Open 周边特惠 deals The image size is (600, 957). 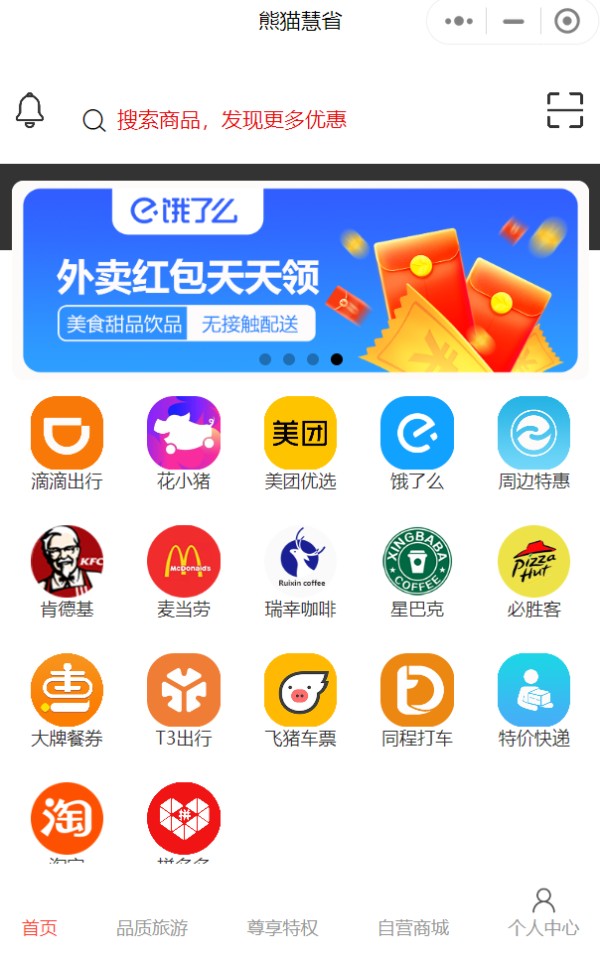(534, 432)
